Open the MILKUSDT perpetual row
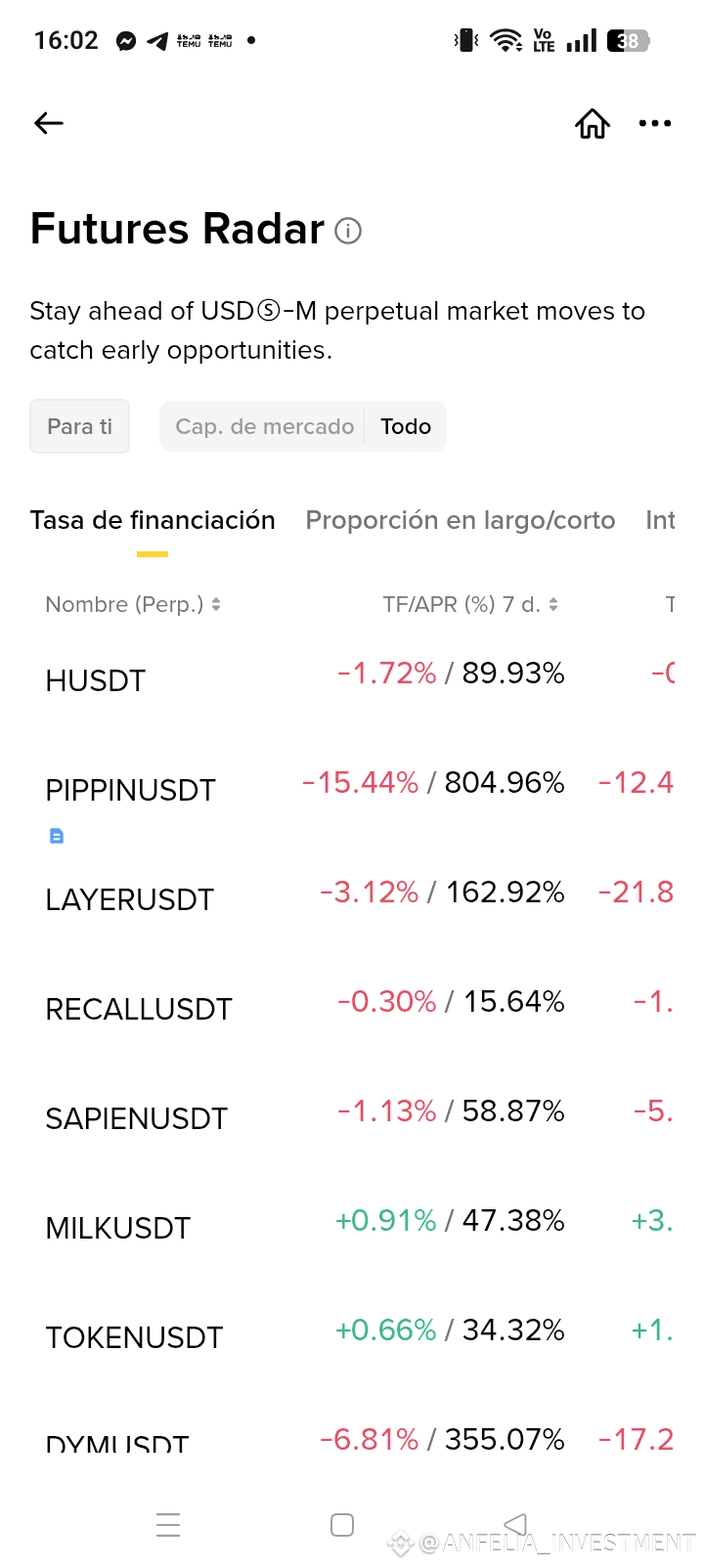Screen dimensions: 704x1568 click(x=117, y=1229)
